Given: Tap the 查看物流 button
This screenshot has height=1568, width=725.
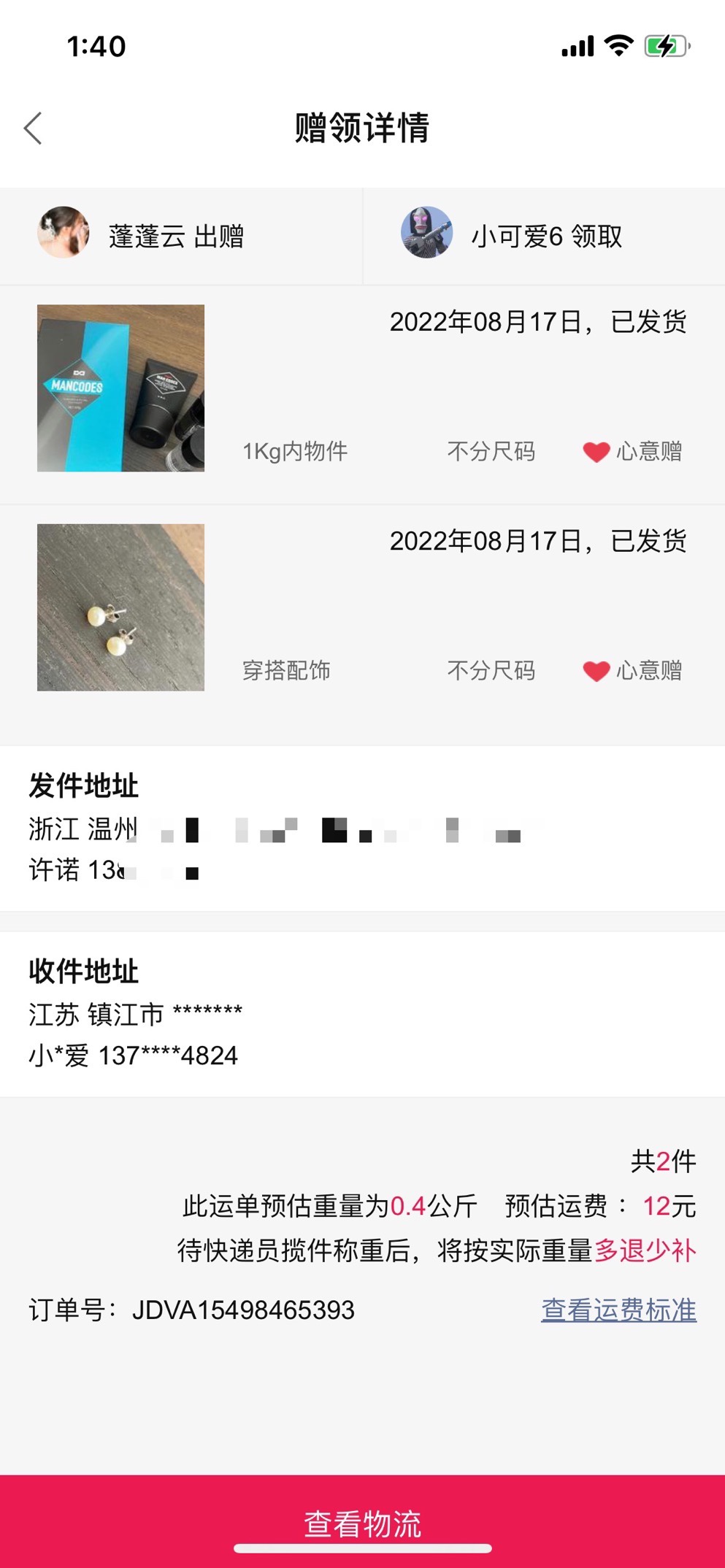Looking at the screenshot, I should tap(362, 1523).
